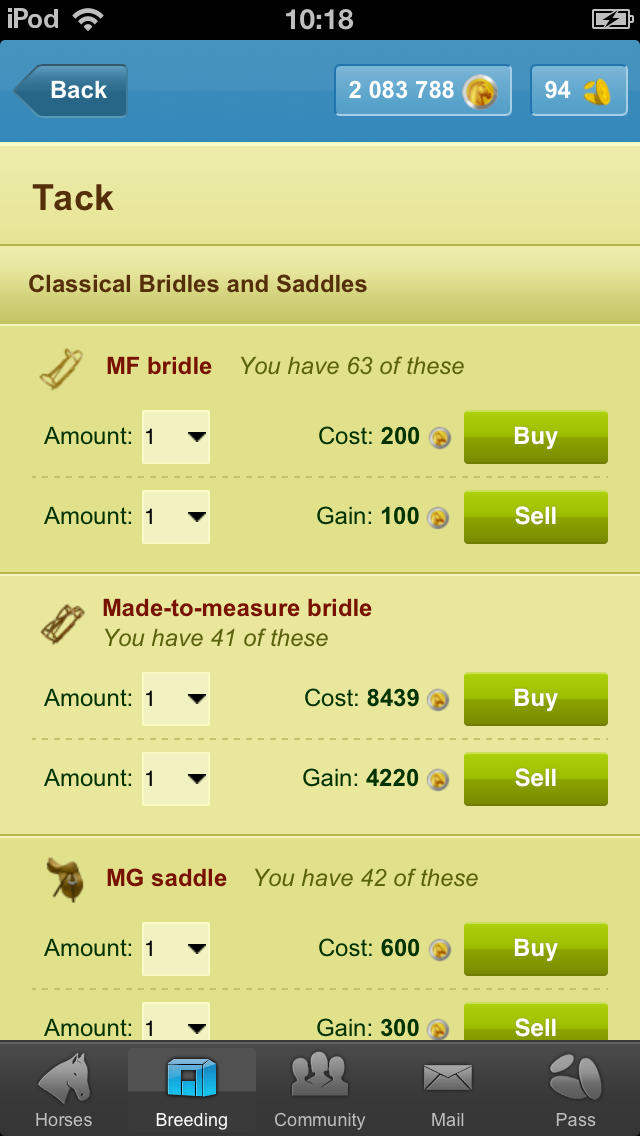
Task: Switch to the Breeding tab
Action: (x=192, y=1090)
